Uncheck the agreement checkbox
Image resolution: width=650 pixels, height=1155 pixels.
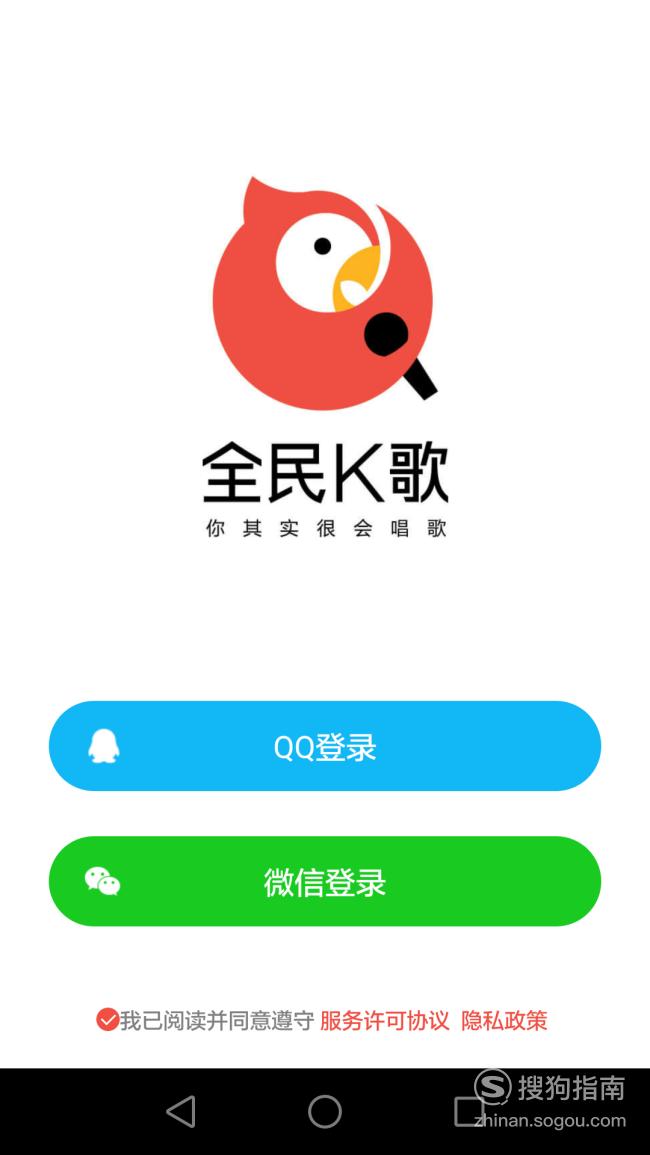click(108, 1020)
